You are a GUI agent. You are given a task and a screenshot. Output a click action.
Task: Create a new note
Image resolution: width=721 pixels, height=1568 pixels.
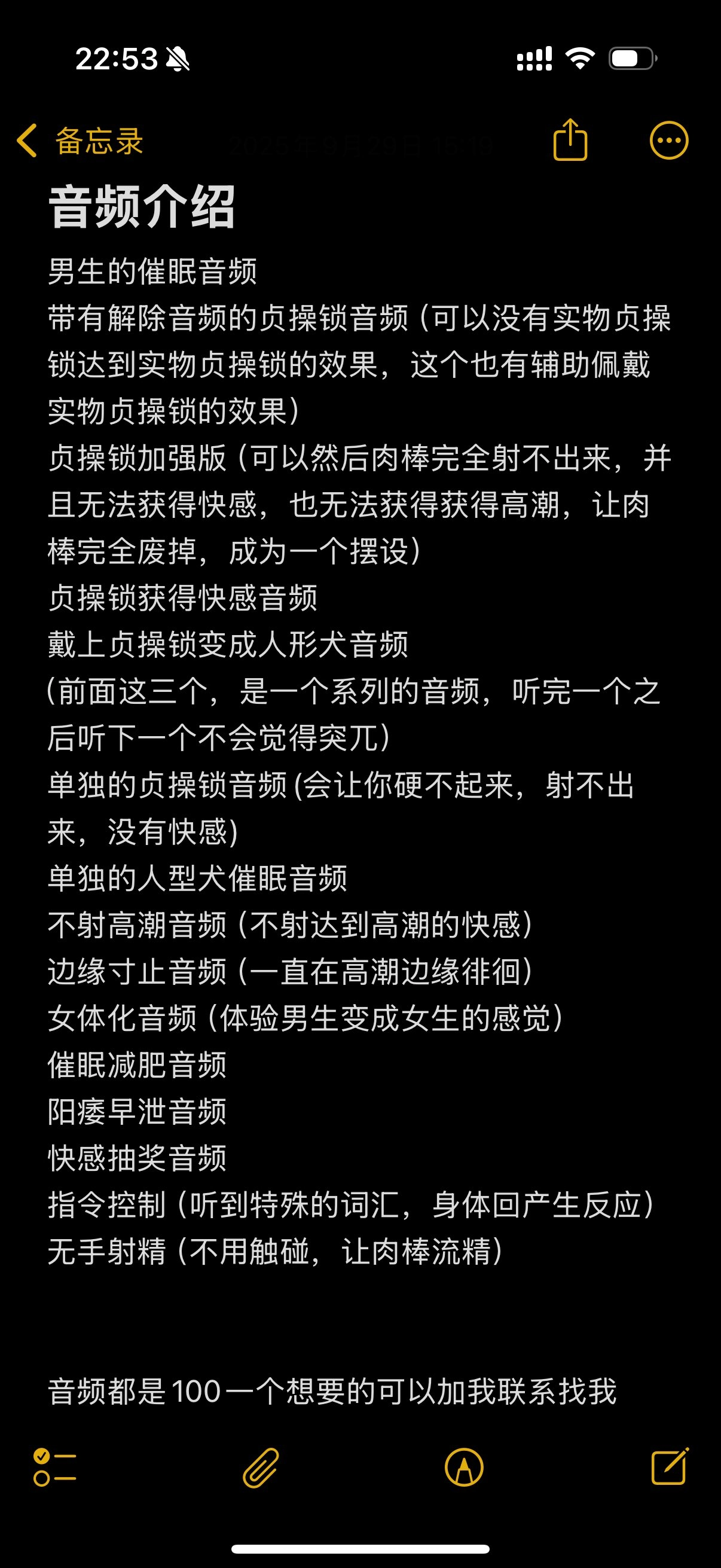(669, 1467)
